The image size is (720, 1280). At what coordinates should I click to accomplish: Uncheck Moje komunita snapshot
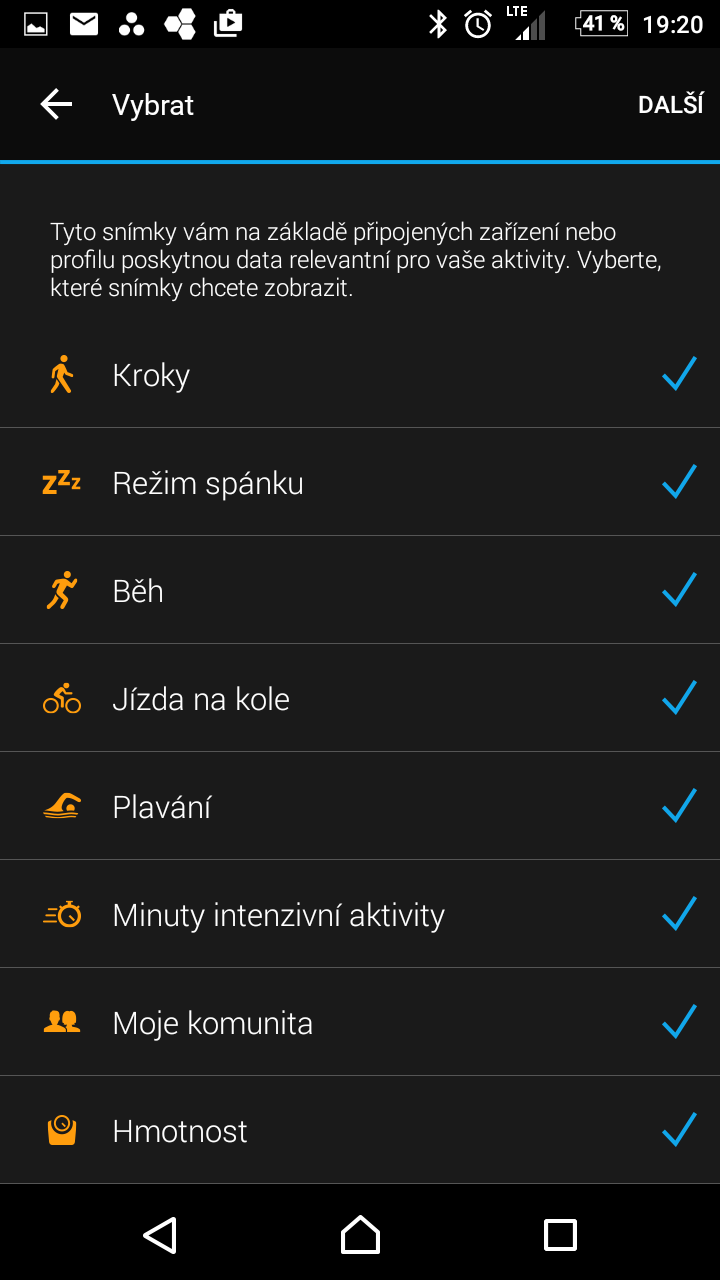pos(679,1023)
